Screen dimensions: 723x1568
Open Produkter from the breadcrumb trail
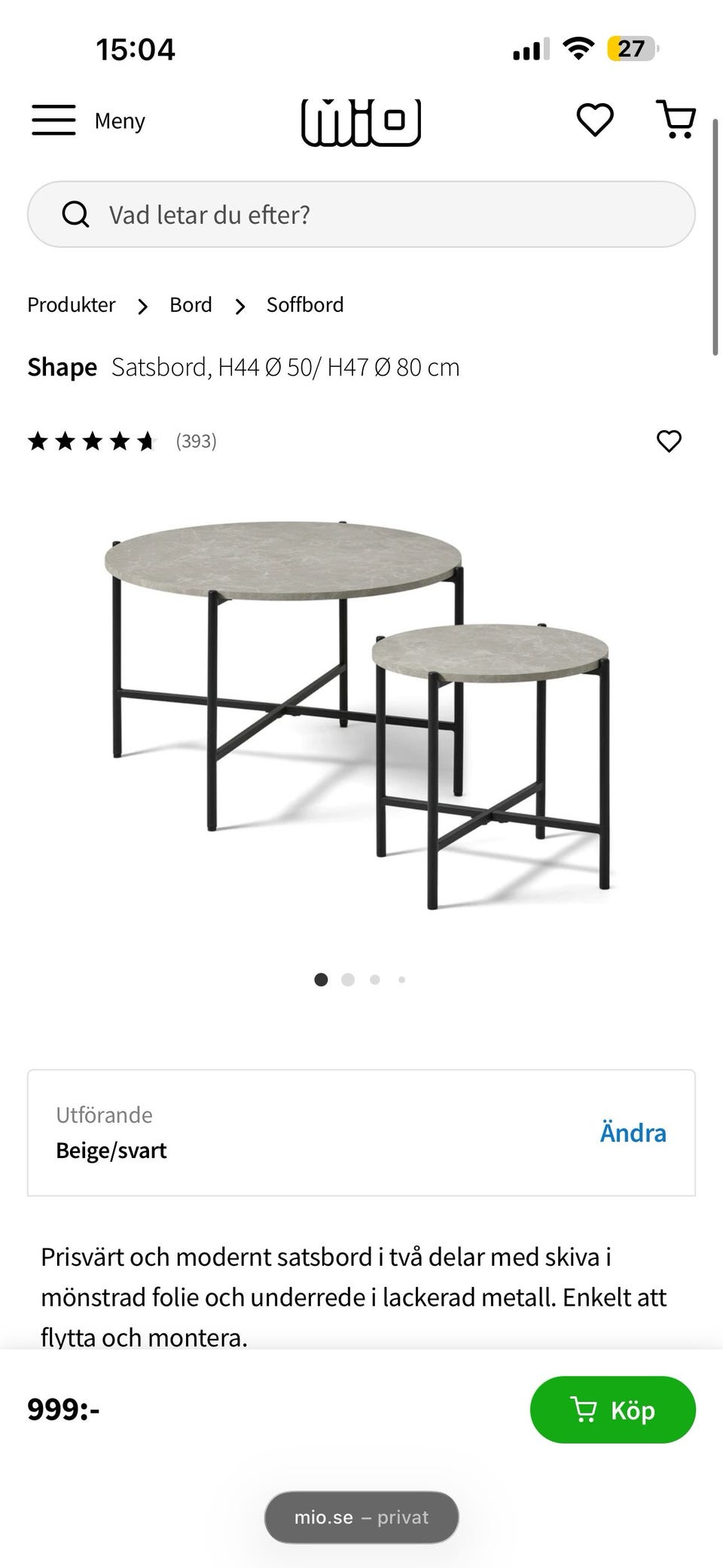pyautogui.click(x=71, y=305)
